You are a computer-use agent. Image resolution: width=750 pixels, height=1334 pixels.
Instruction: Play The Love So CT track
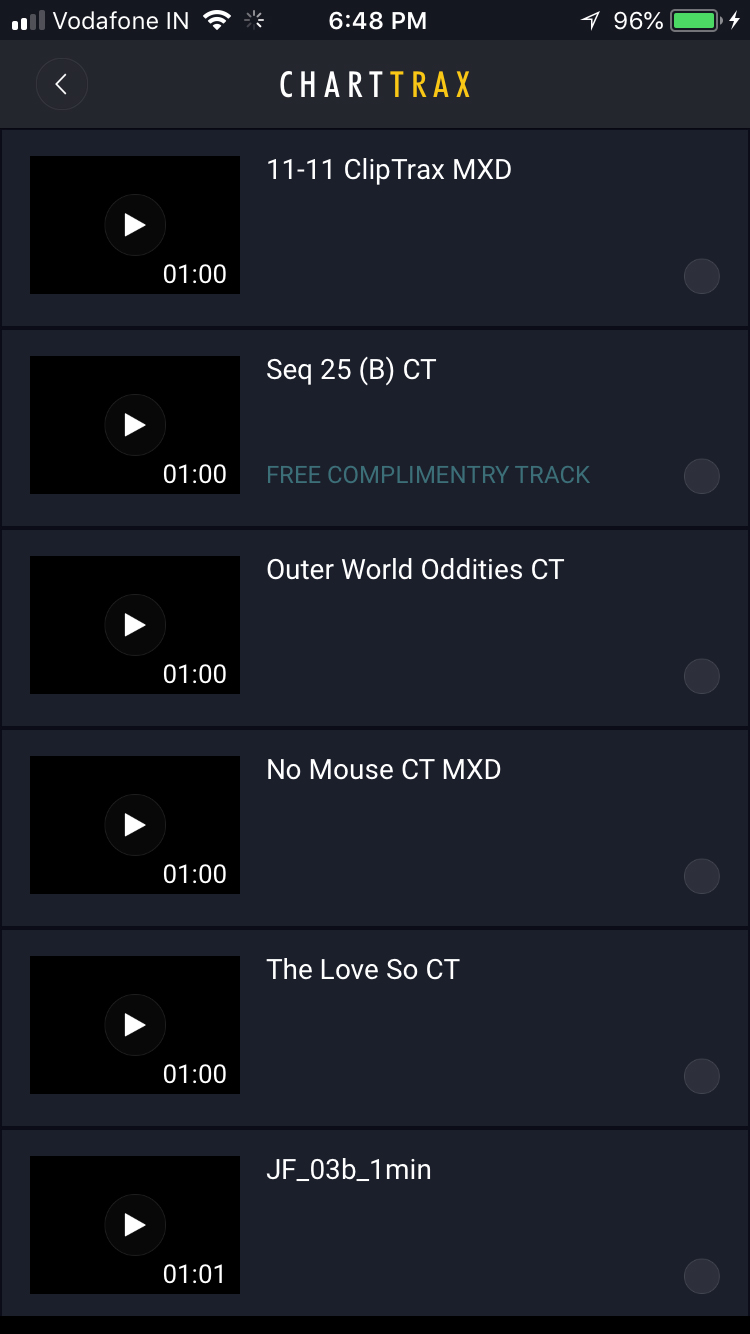pyautogui.click(x=135, y=1025)
